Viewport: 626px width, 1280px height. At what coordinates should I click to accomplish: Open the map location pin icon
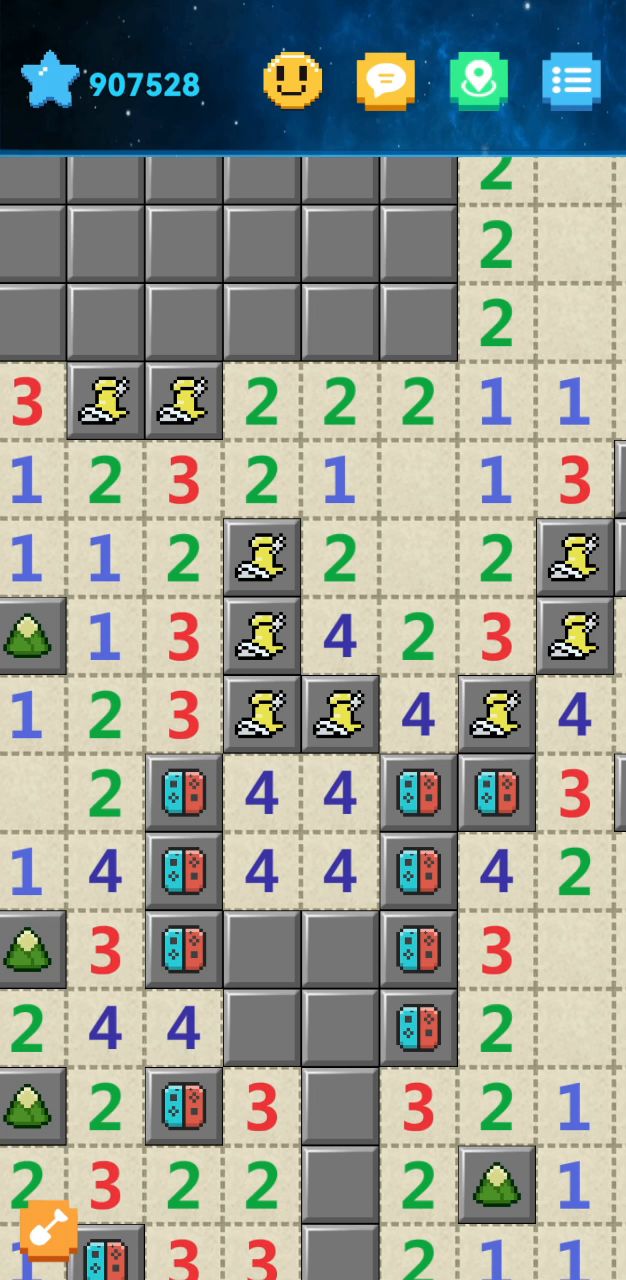point(478,81)
